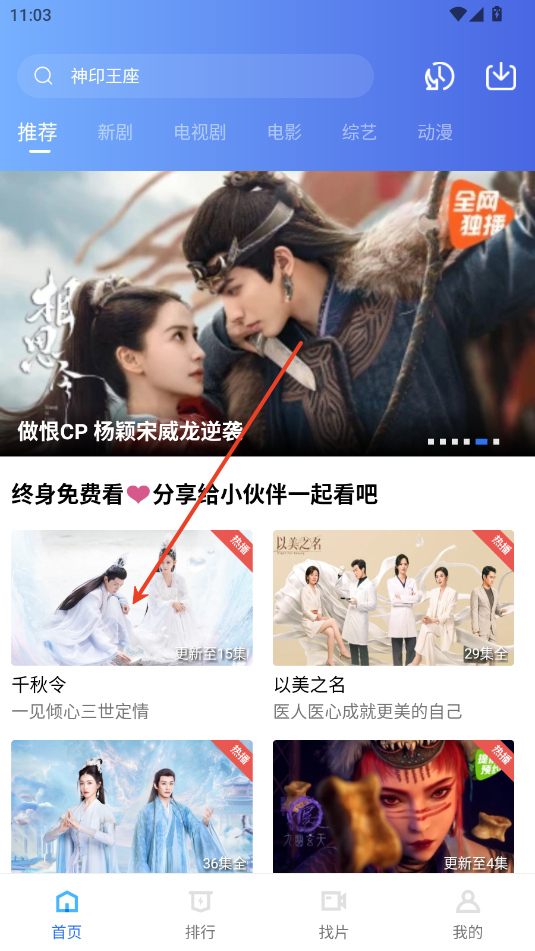
Task: Switch to the 新剧 tab
Action: click(x=115, y=132)
